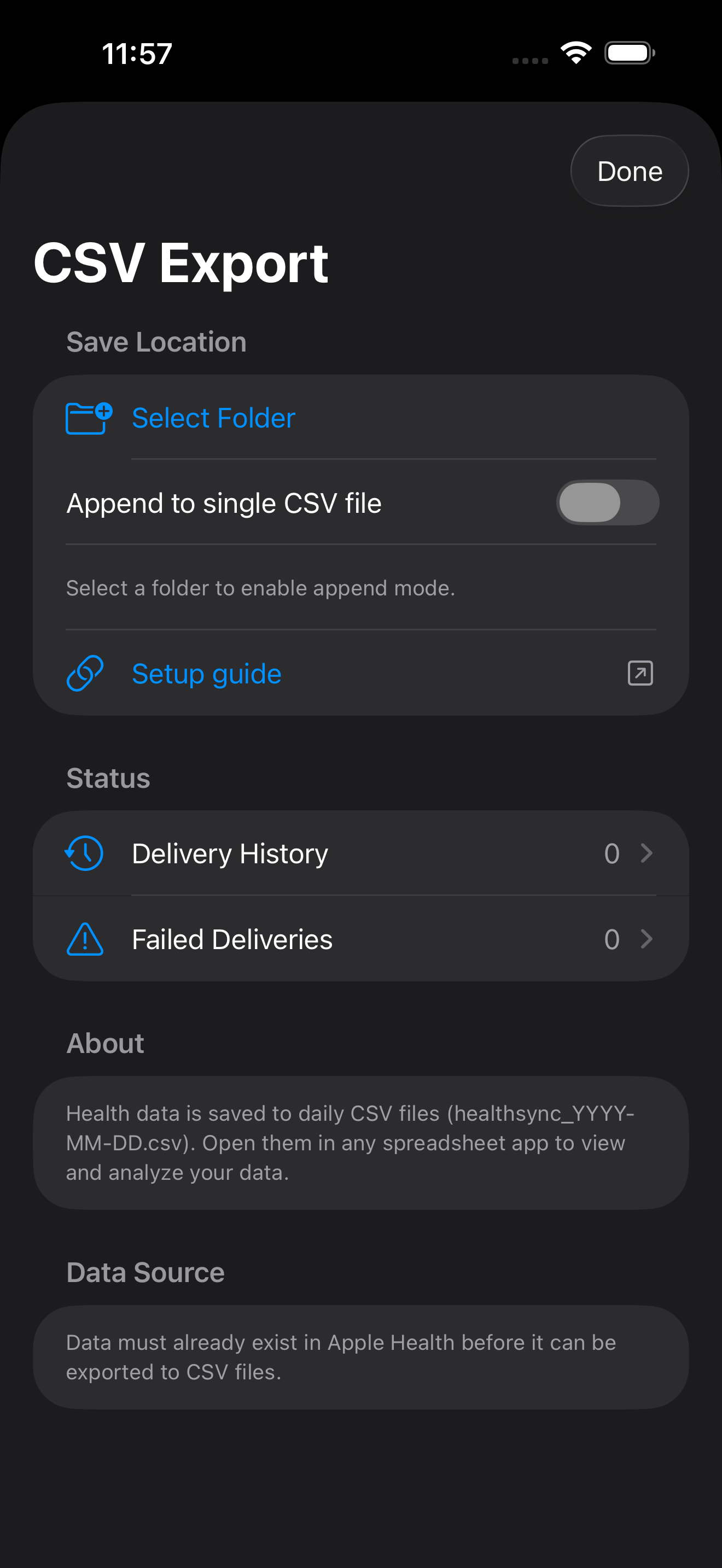Tap the 11:57 clock in the status bar
The height and width of the screenshot is (1568, 722).
pyautogui.click(x=136, y=54)
